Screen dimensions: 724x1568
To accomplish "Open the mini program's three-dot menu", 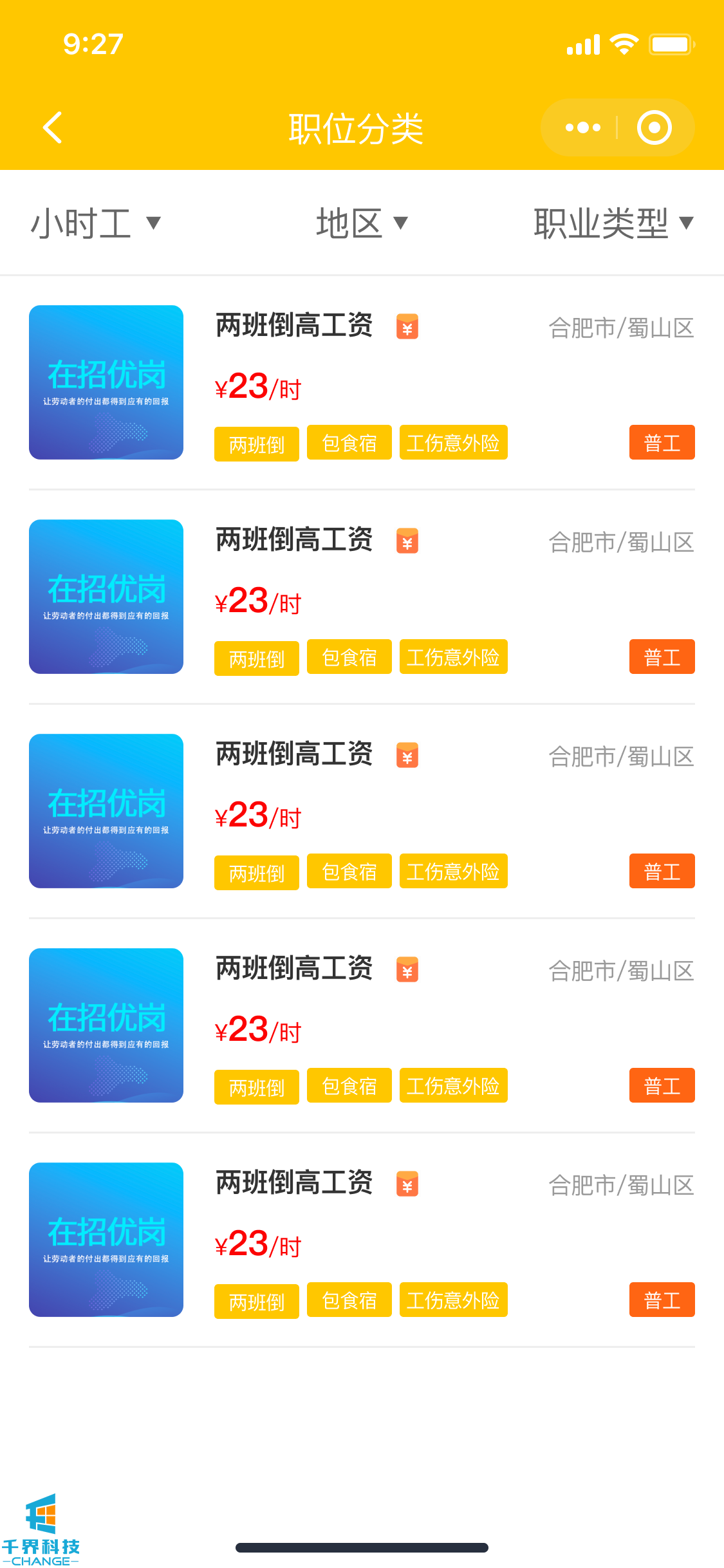I will click(x=582, y=127).
